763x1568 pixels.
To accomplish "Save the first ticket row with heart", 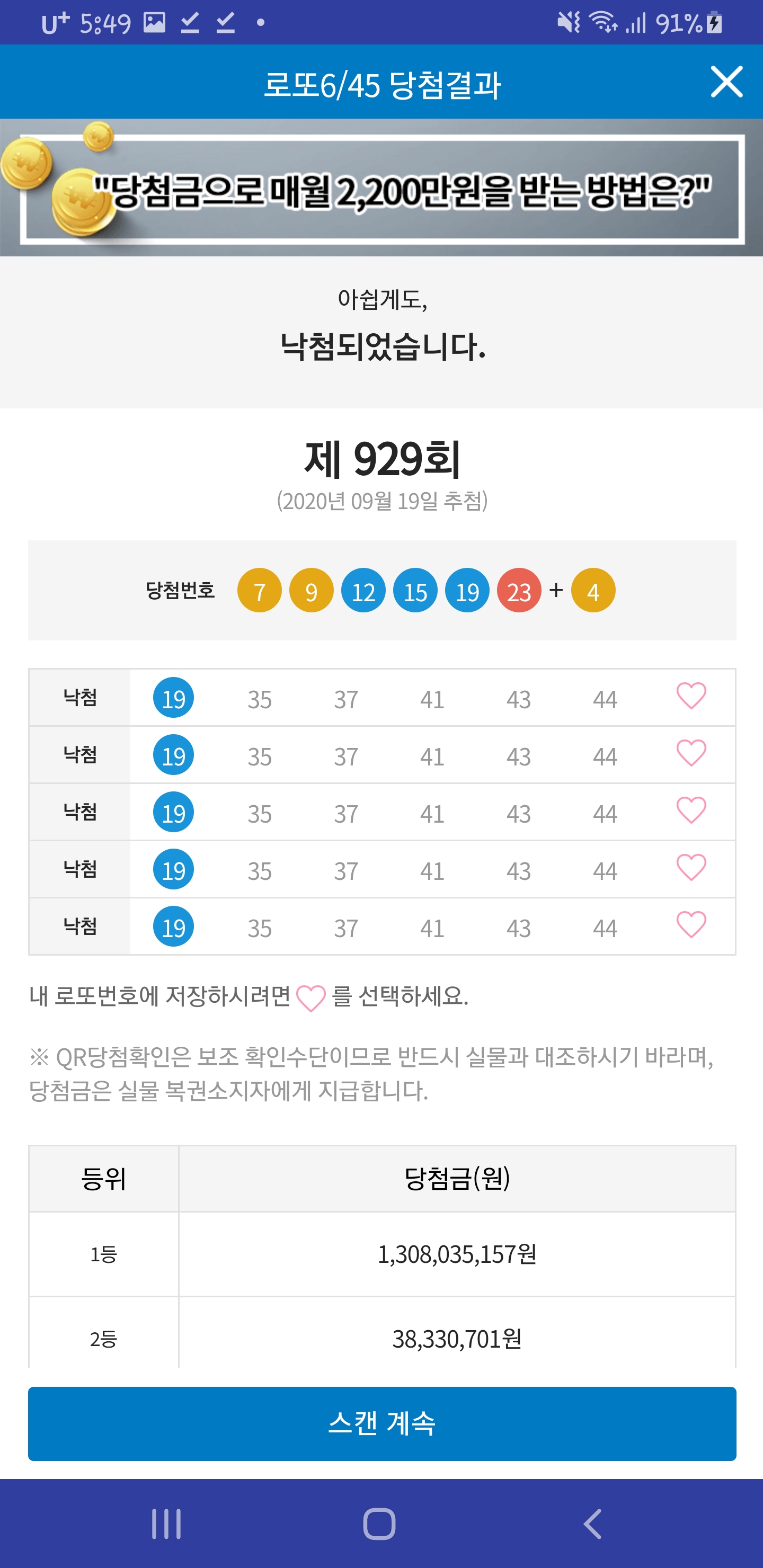I will pos(691,696).
